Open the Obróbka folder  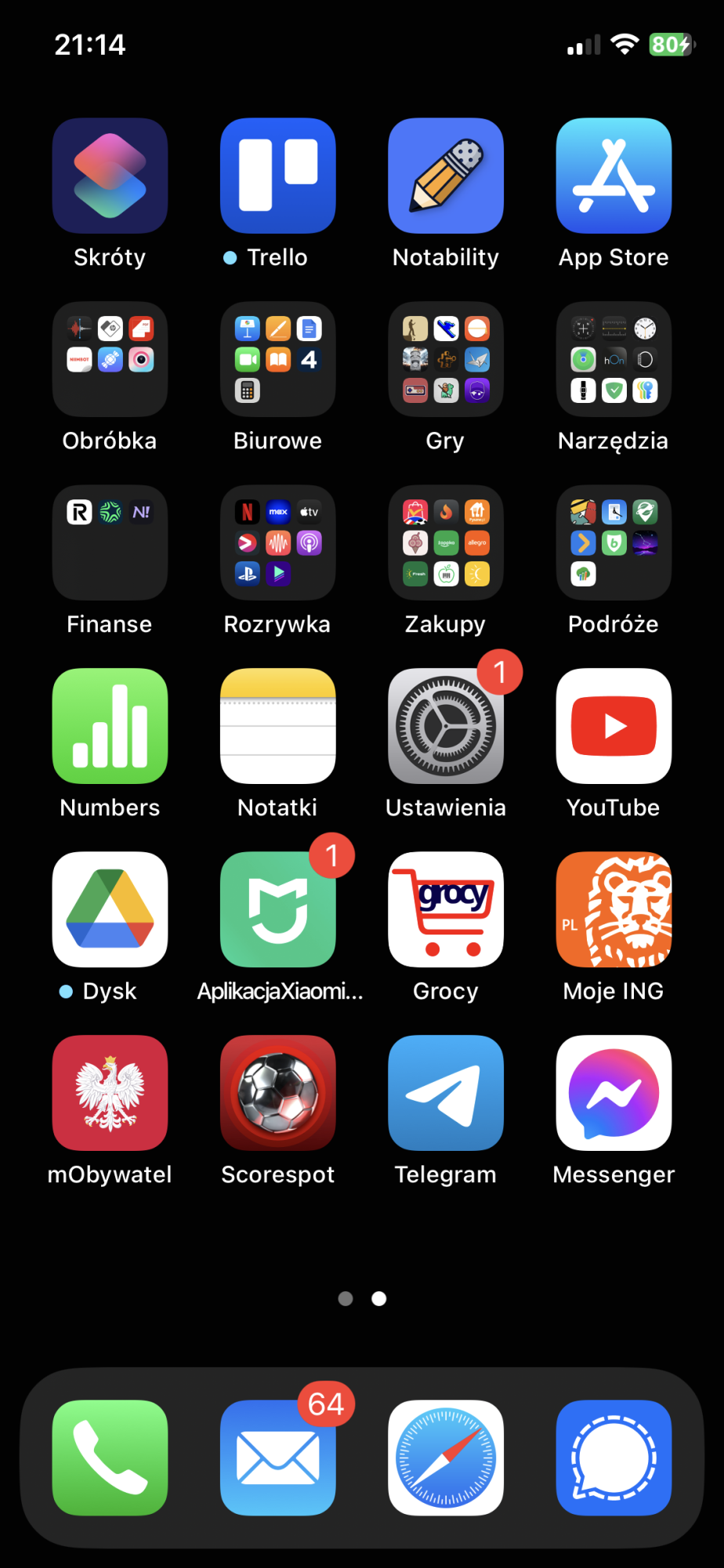[x=110, y=359]
